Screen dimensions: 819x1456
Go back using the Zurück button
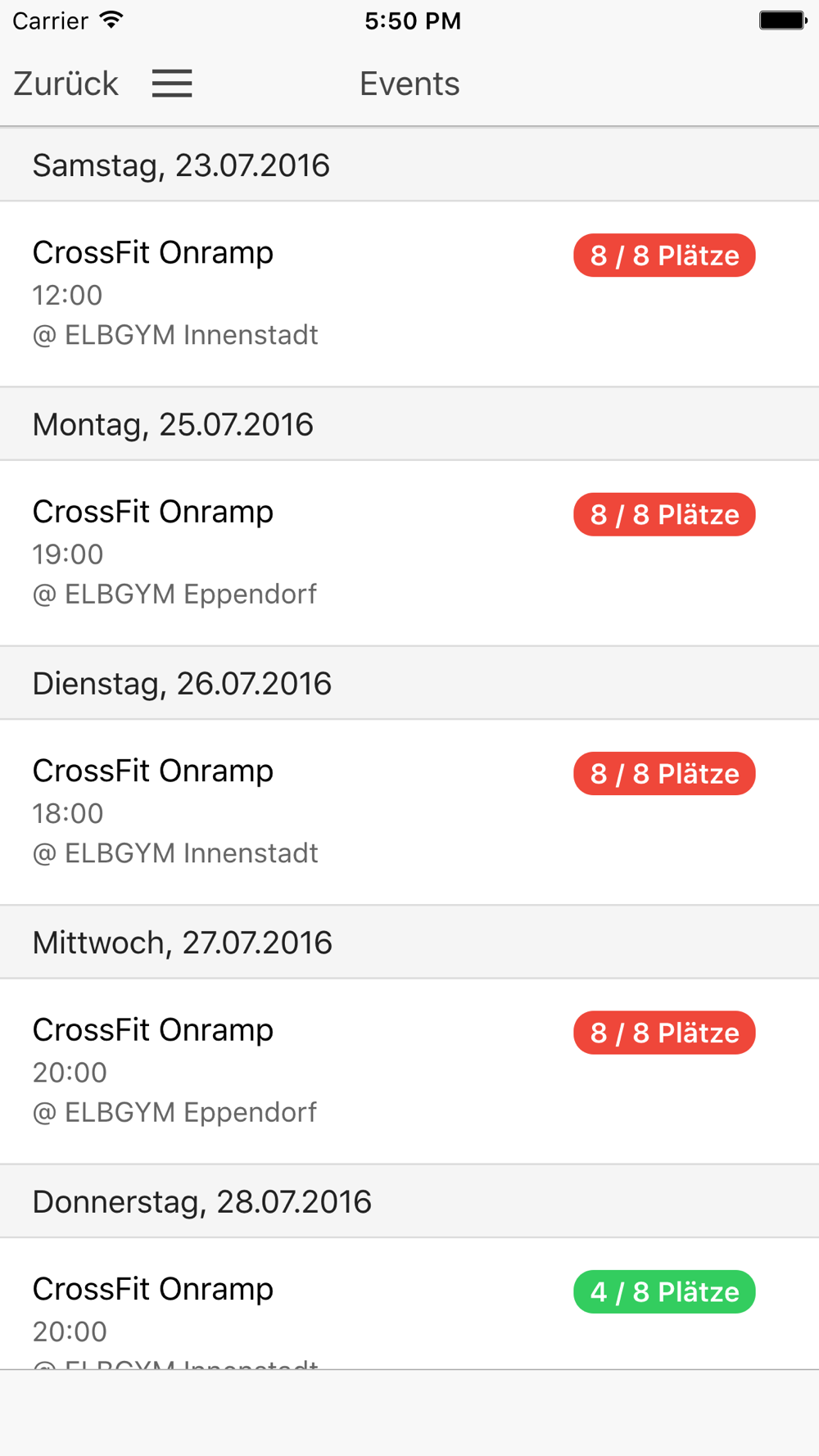[66, 84]
